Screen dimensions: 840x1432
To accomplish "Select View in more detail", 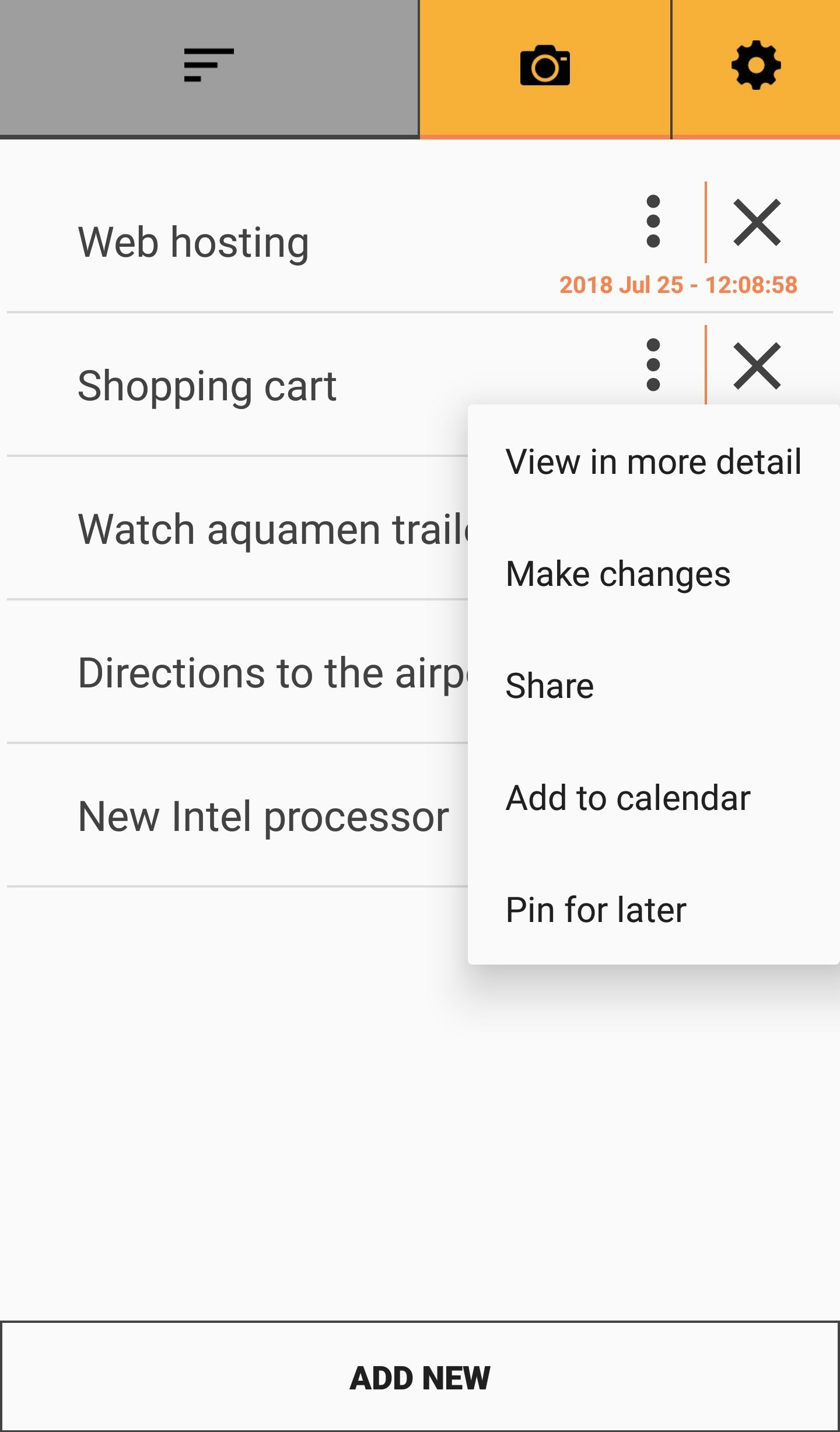I will [x=654, y=462].
